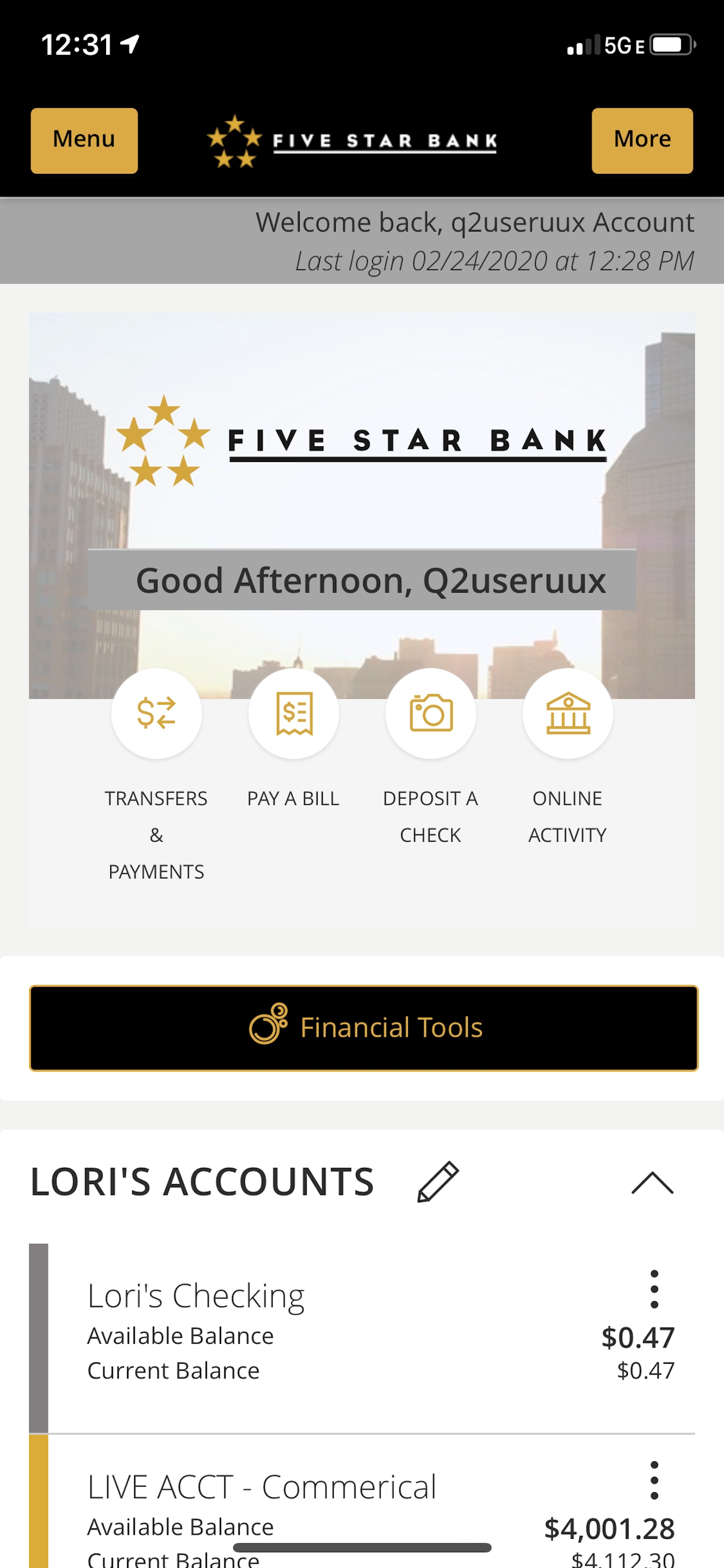Open the More menu
Image resolution: width=724 pixels, height=1568 pixels.
[x=642, y=139]
